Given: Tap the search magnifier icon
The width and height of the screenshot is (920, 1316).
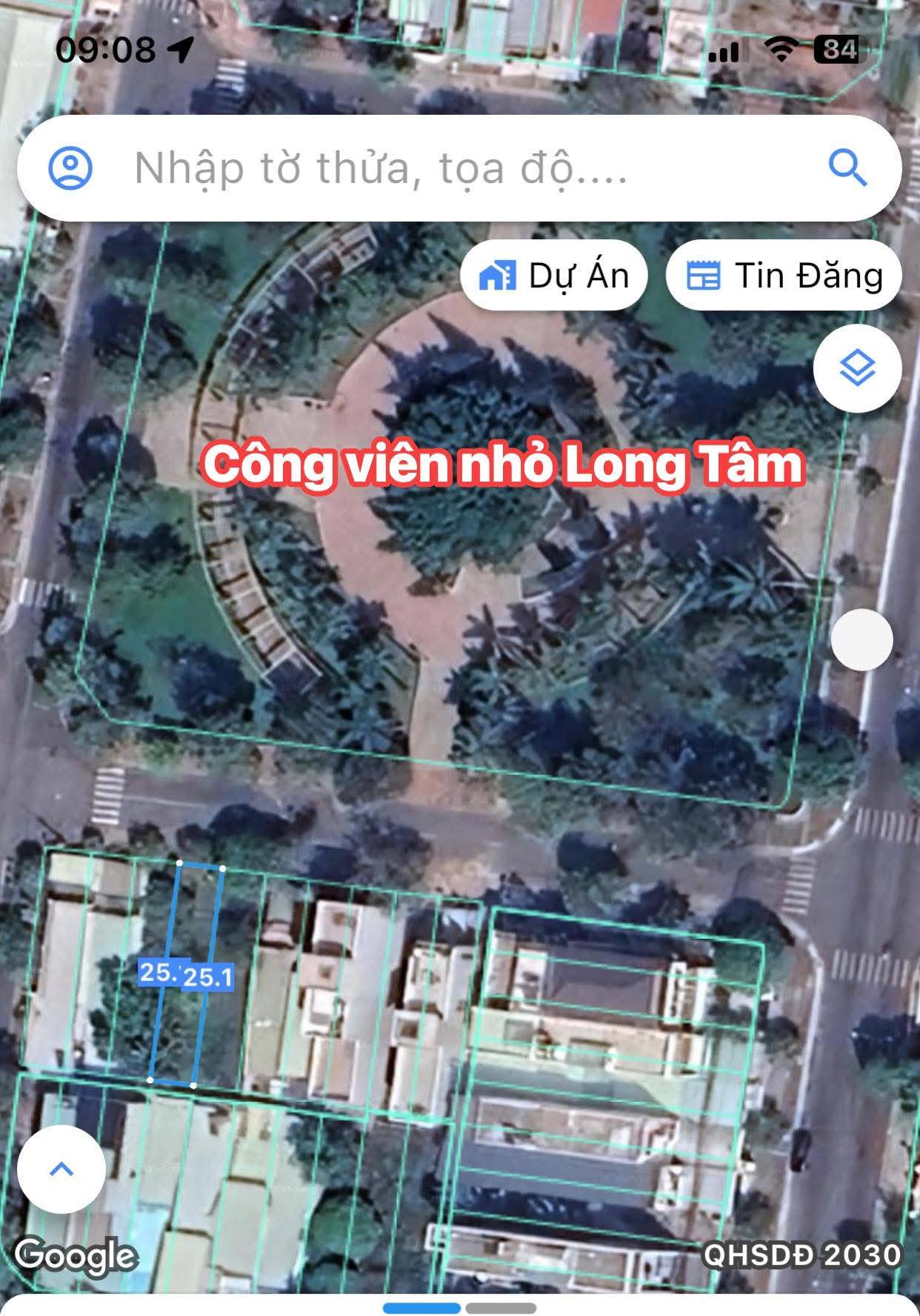Looking at the screenshot, I should 847,168.
